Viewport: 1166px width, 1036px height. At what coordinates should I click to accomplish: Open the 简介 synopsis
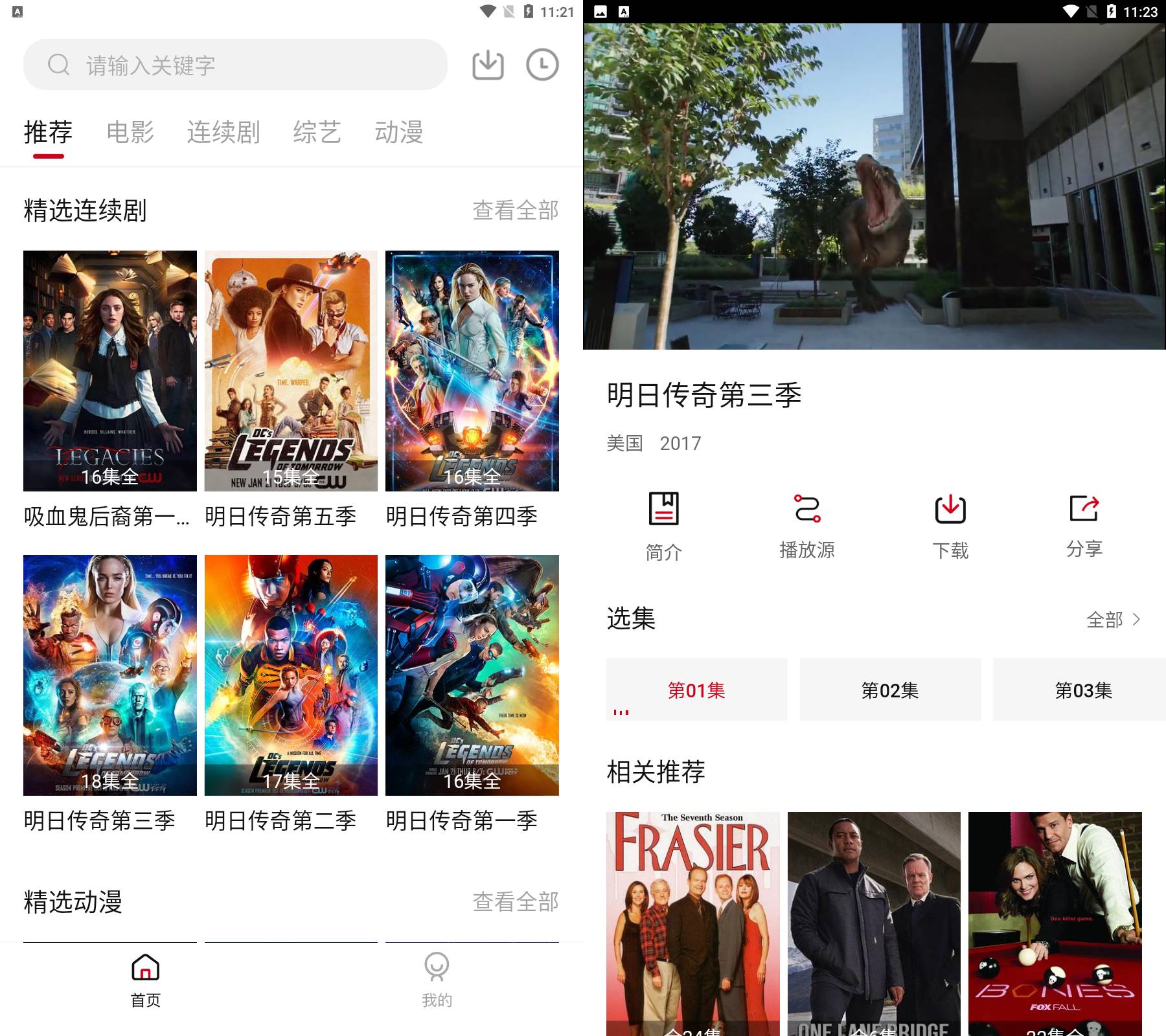663,525
